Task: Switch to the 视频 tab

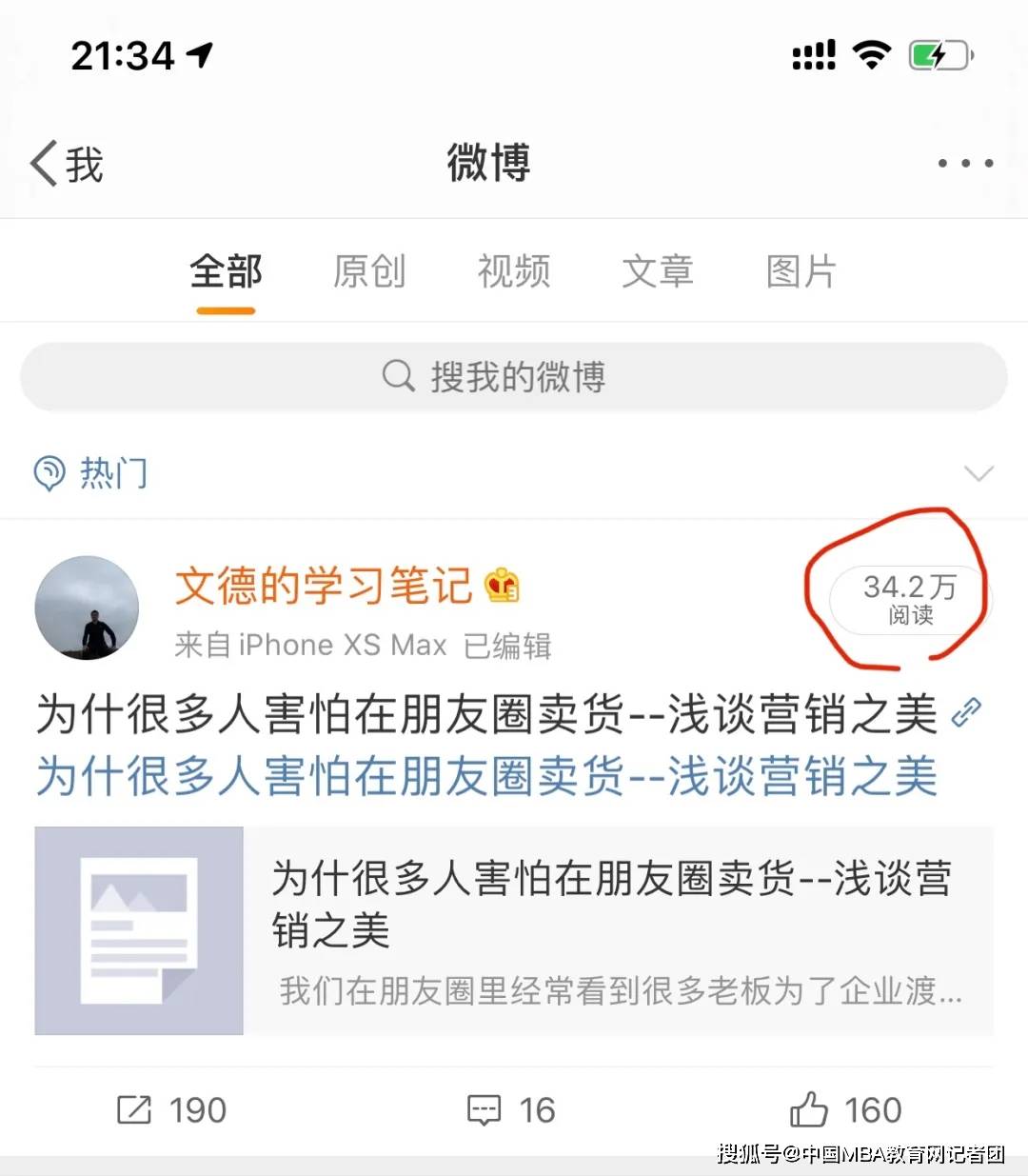Action: pyautogui.click(x=513, y=272)
